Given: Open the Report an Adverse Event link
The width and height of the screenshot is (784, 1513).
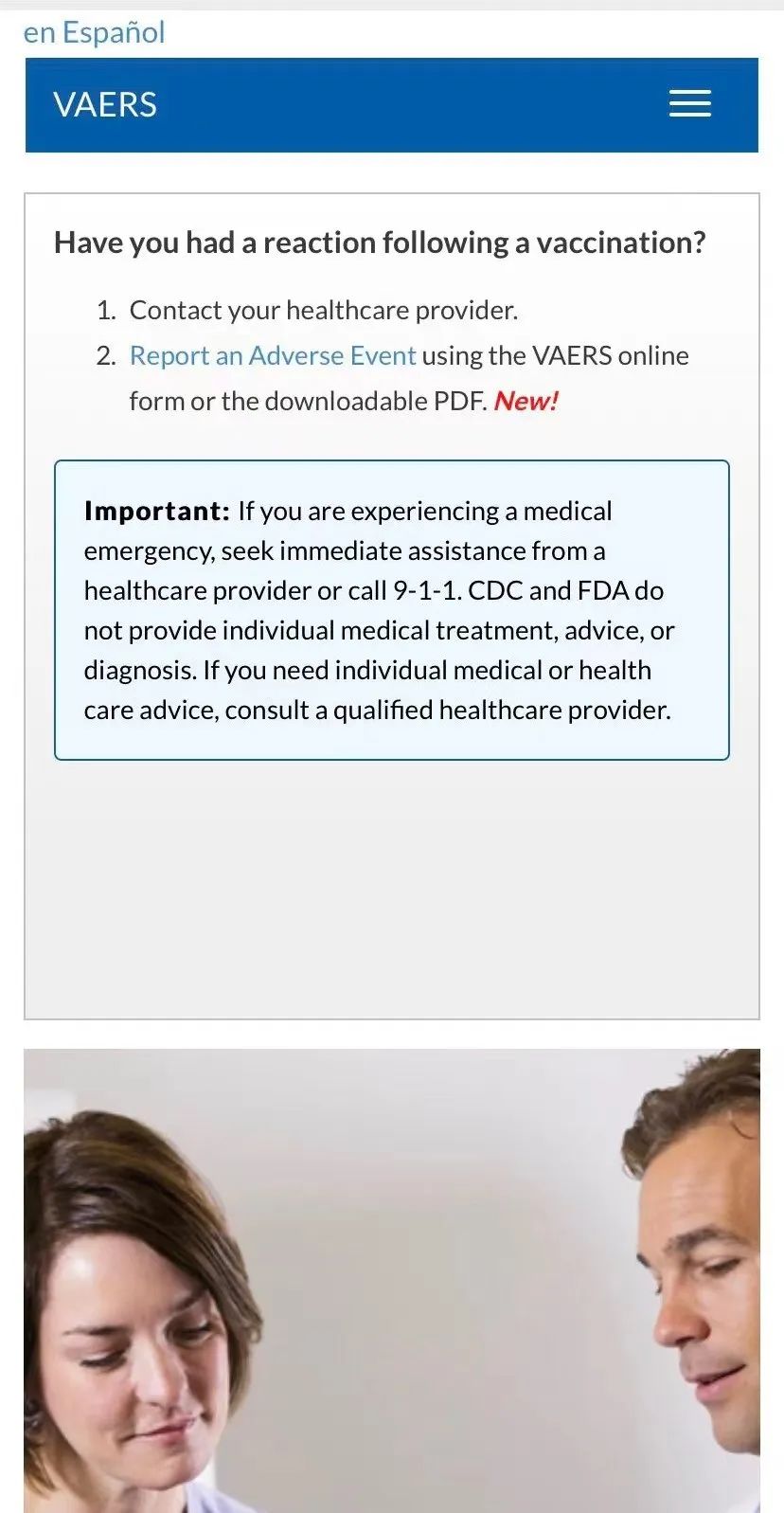Looking at the screenshot, I should [x=273, y=355].
